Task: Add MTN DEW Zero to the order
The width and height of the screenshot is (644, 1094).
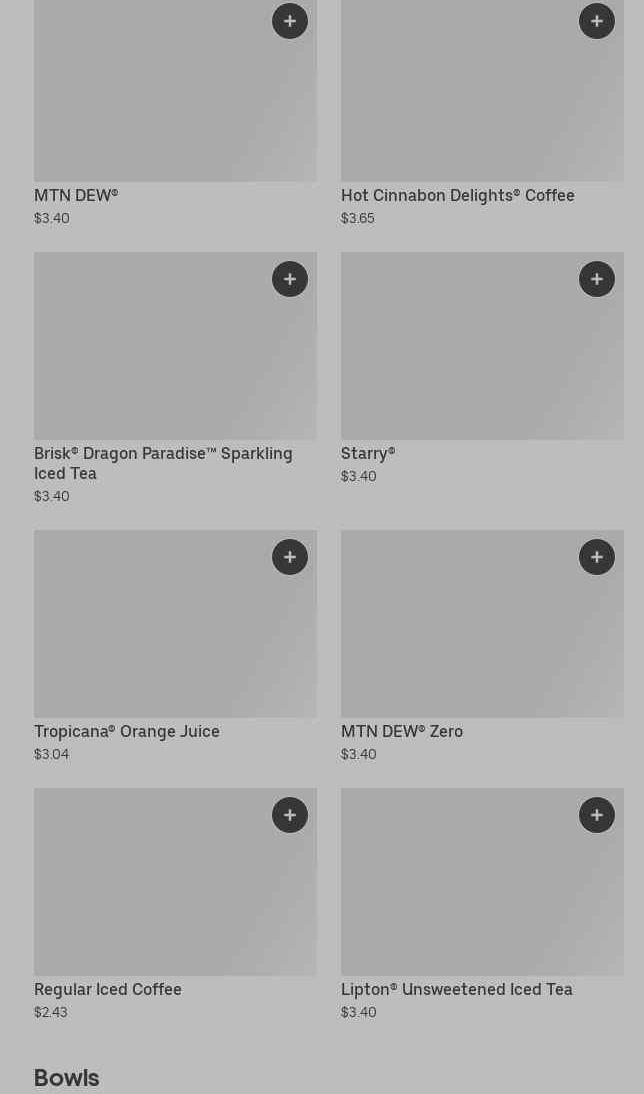Action: (597, 557)
